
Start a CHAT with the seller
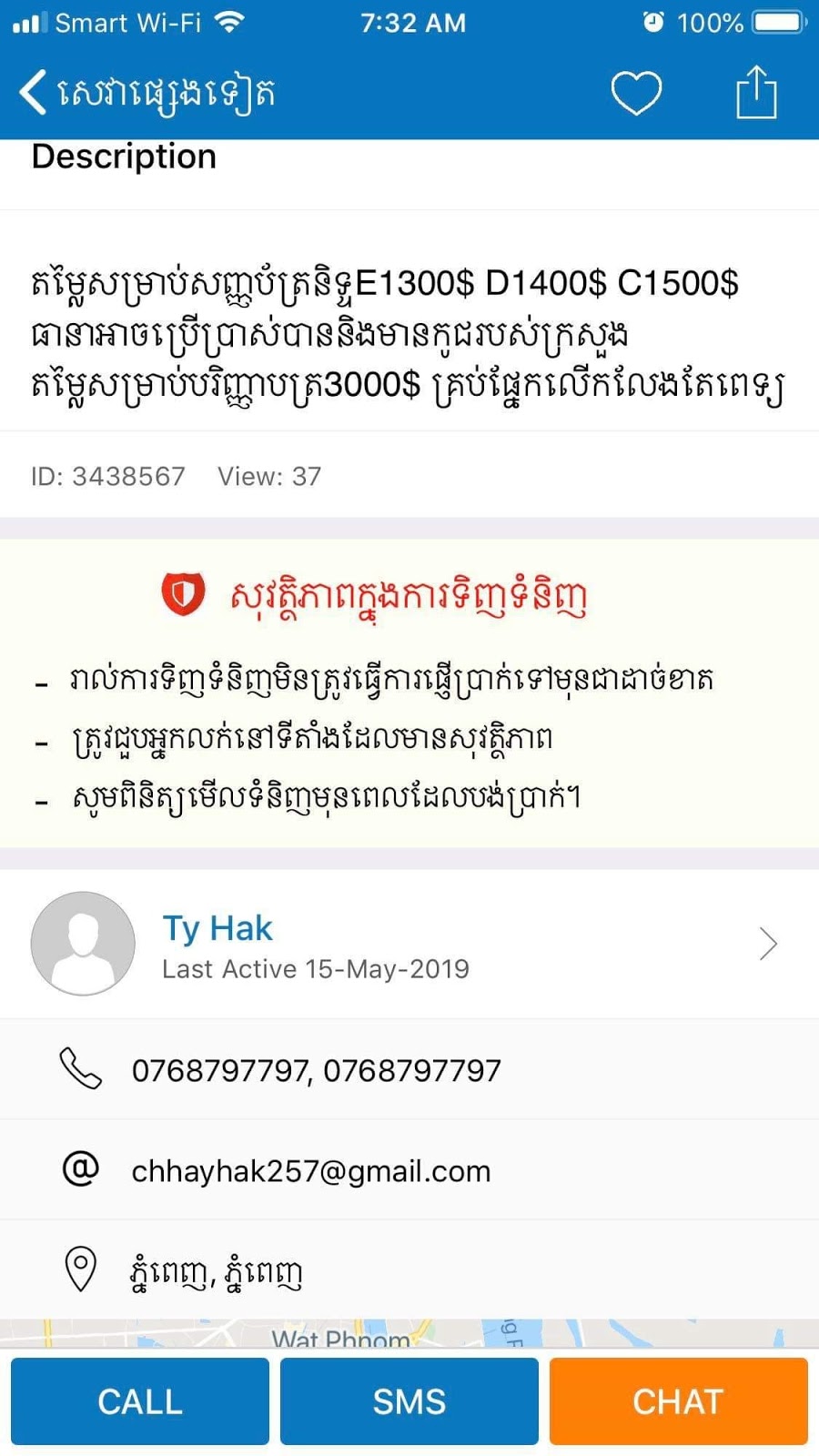tap(678, 1401)
